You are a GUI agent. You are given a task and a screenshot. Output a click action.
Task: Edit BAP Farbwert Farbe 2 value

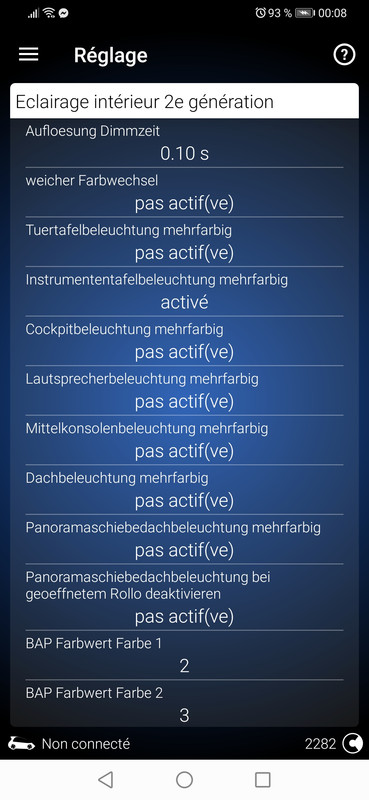click(184, 704)
